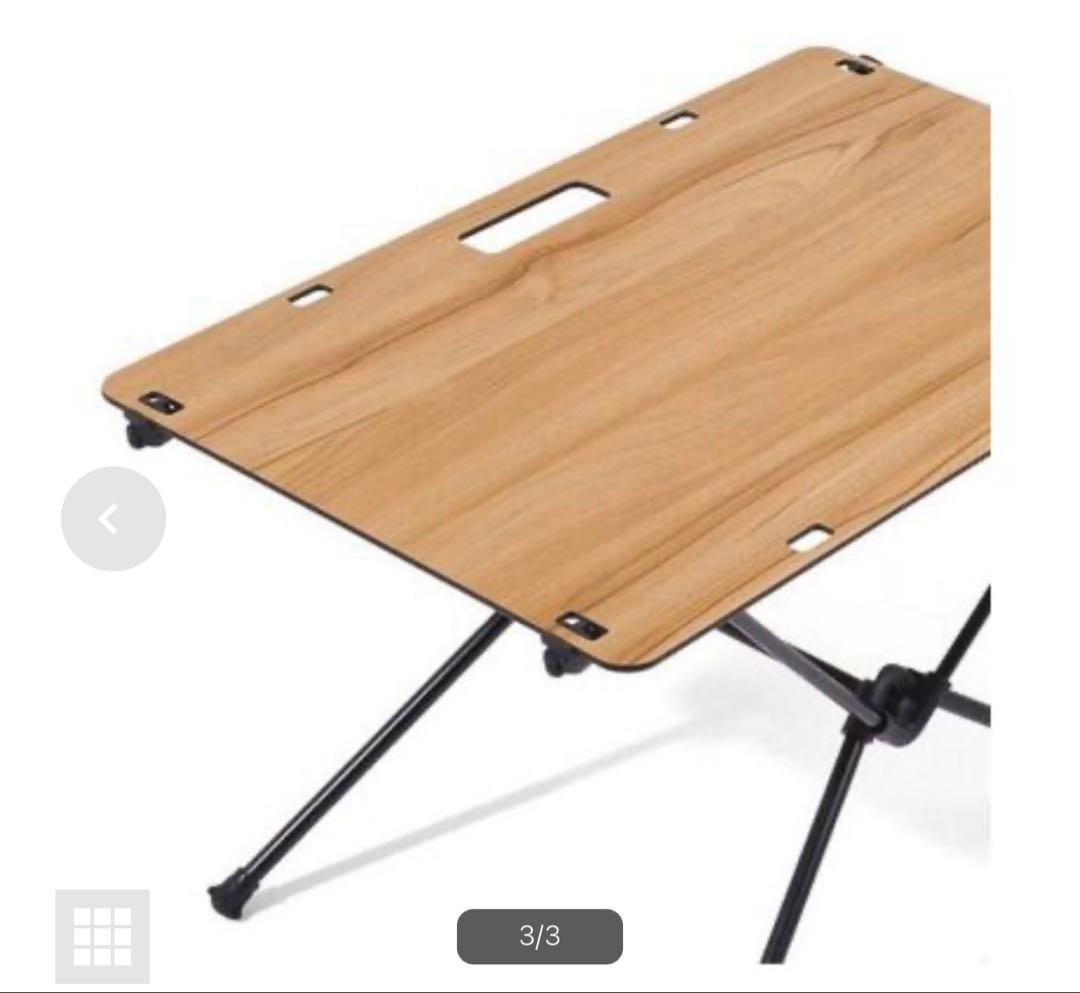Go to the previous product image

point(113,519)
